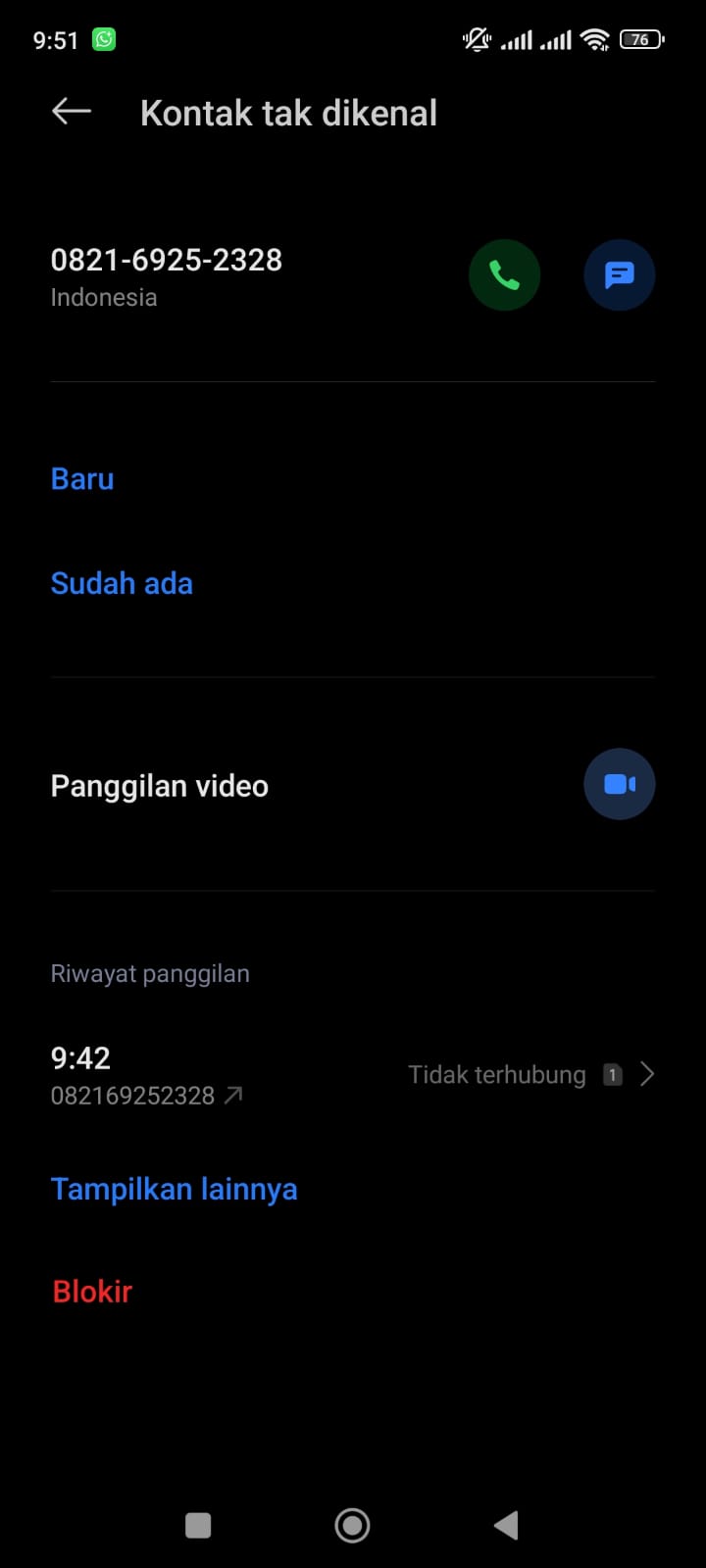Tap the Wi-Fi icon in the status bar
The image size is (706, 1568).
(x=594, y=39)
